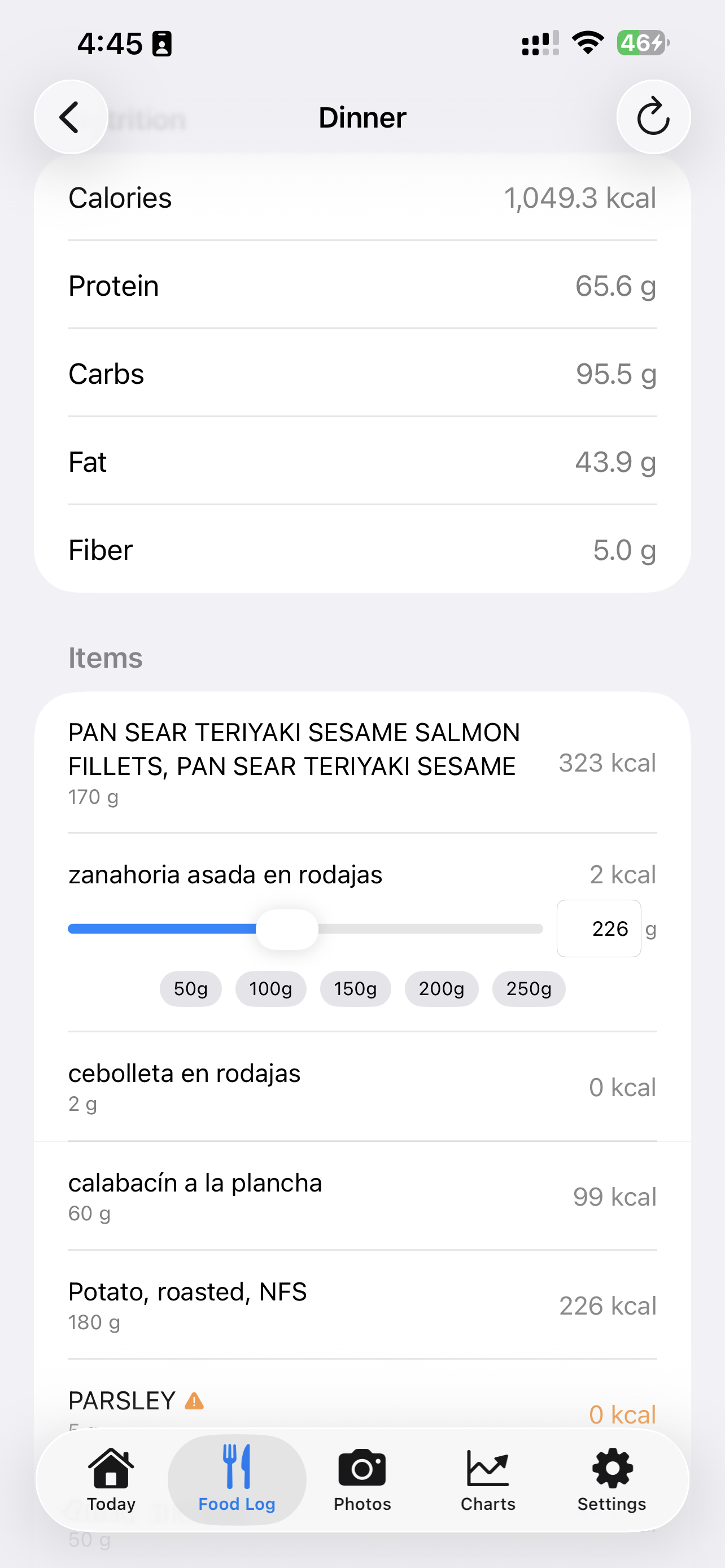The height and width of the screenshot is (1568, 725).
Task: Select the 250g portion chip
Action: click(529, 989)
